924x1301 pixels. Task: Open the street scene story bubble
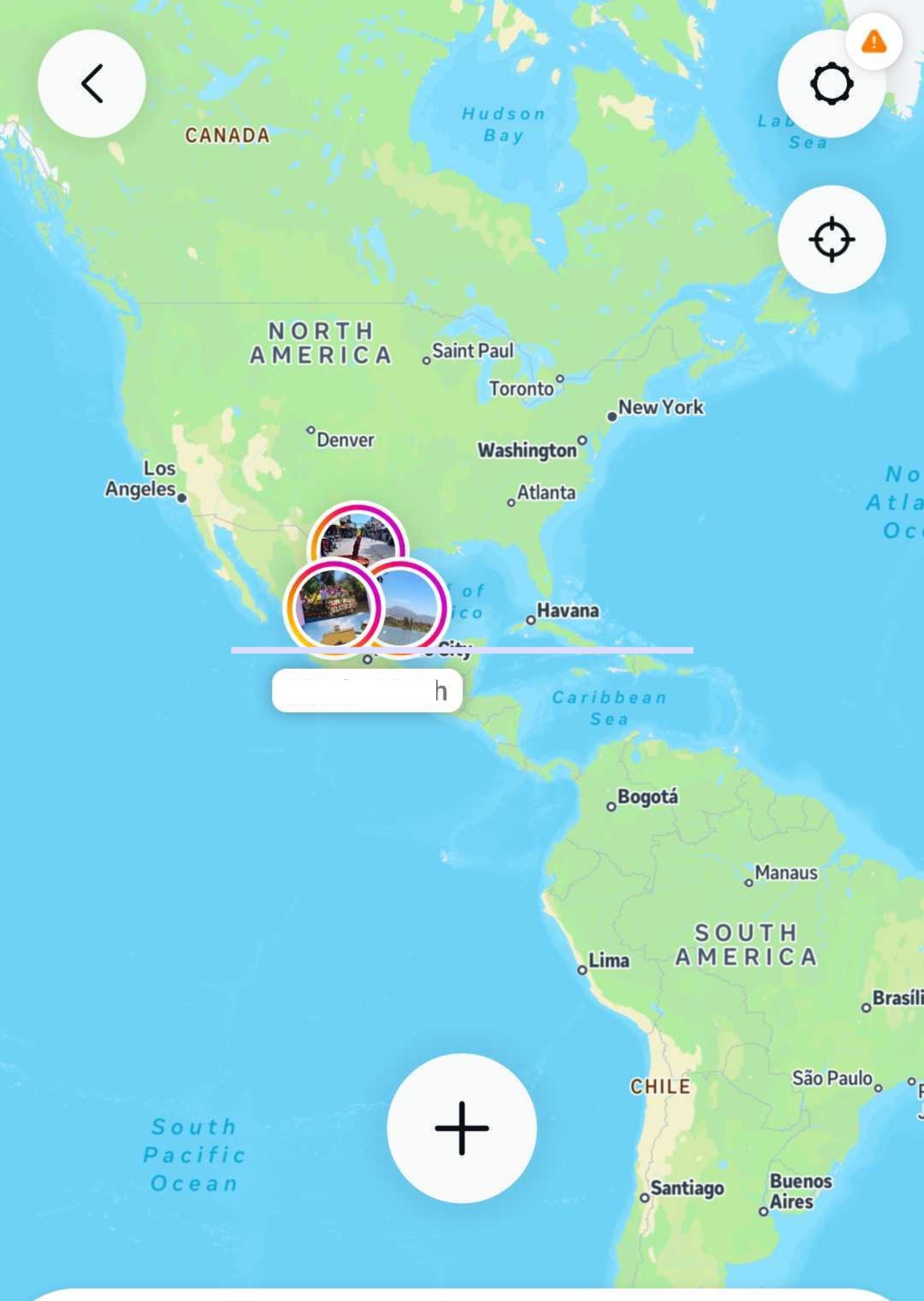click(x=359, y=534)
